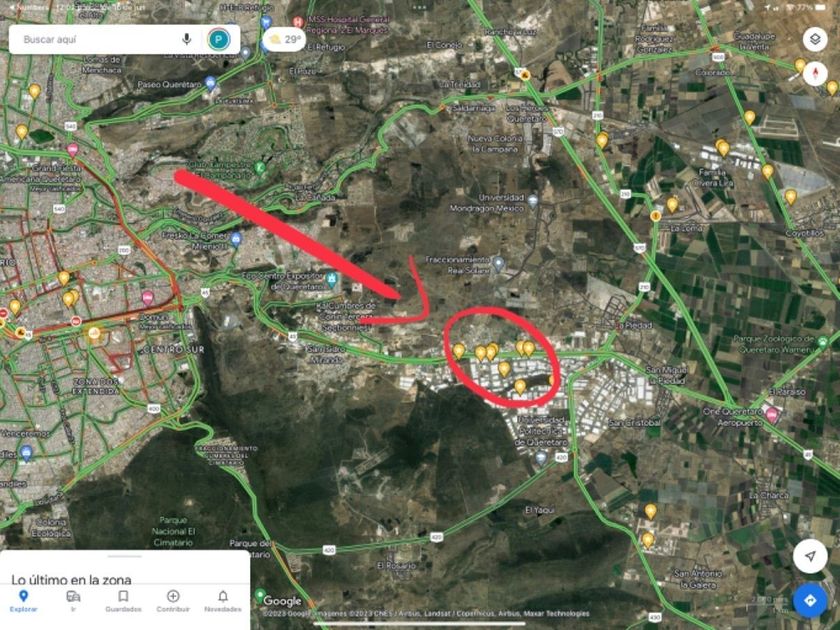Center the map on my location
This screenshot has width=840, height=630.
(809, 556)
